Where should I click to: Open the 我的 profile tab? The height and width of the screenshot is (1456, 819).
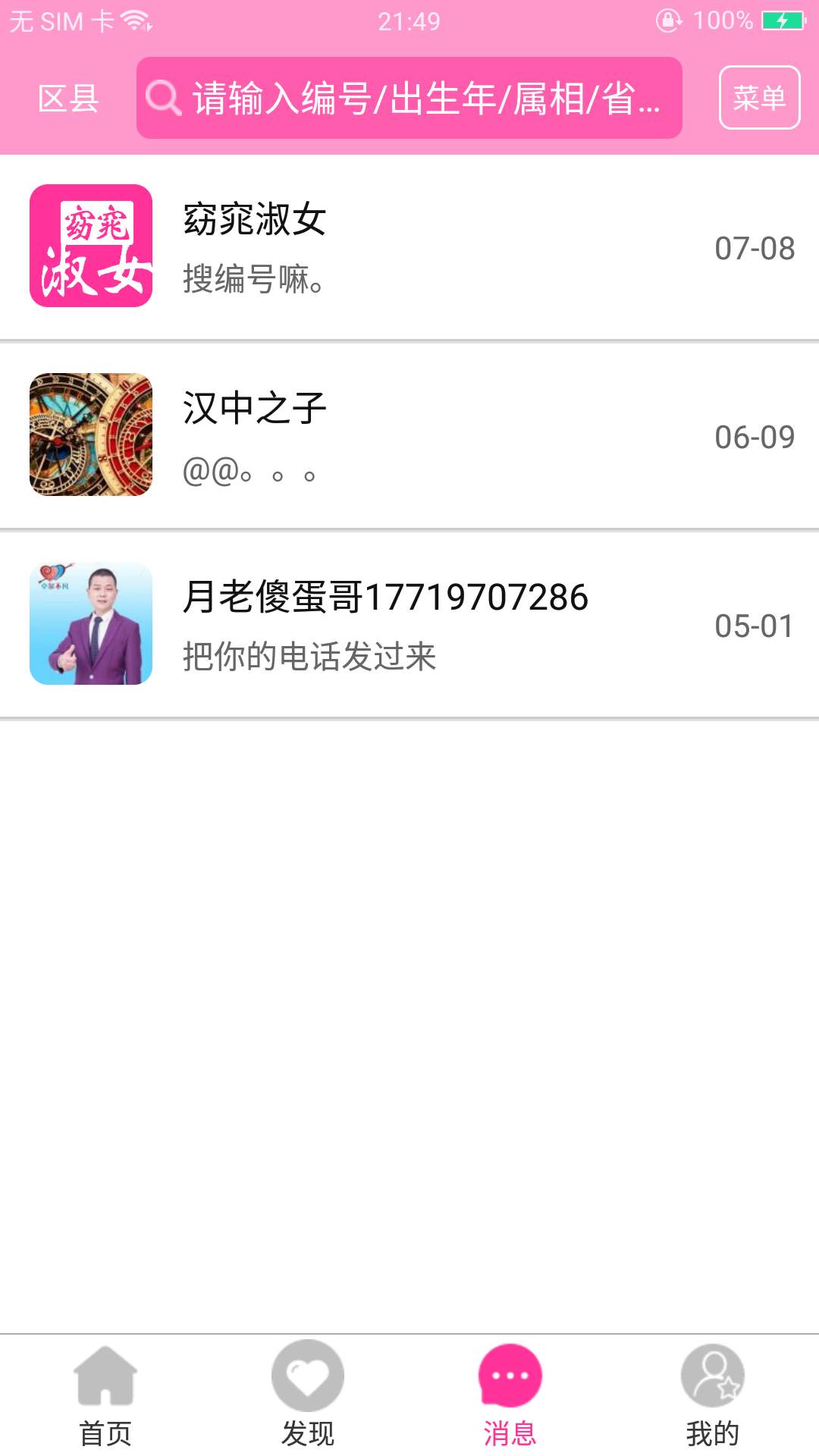point(712,1395)
